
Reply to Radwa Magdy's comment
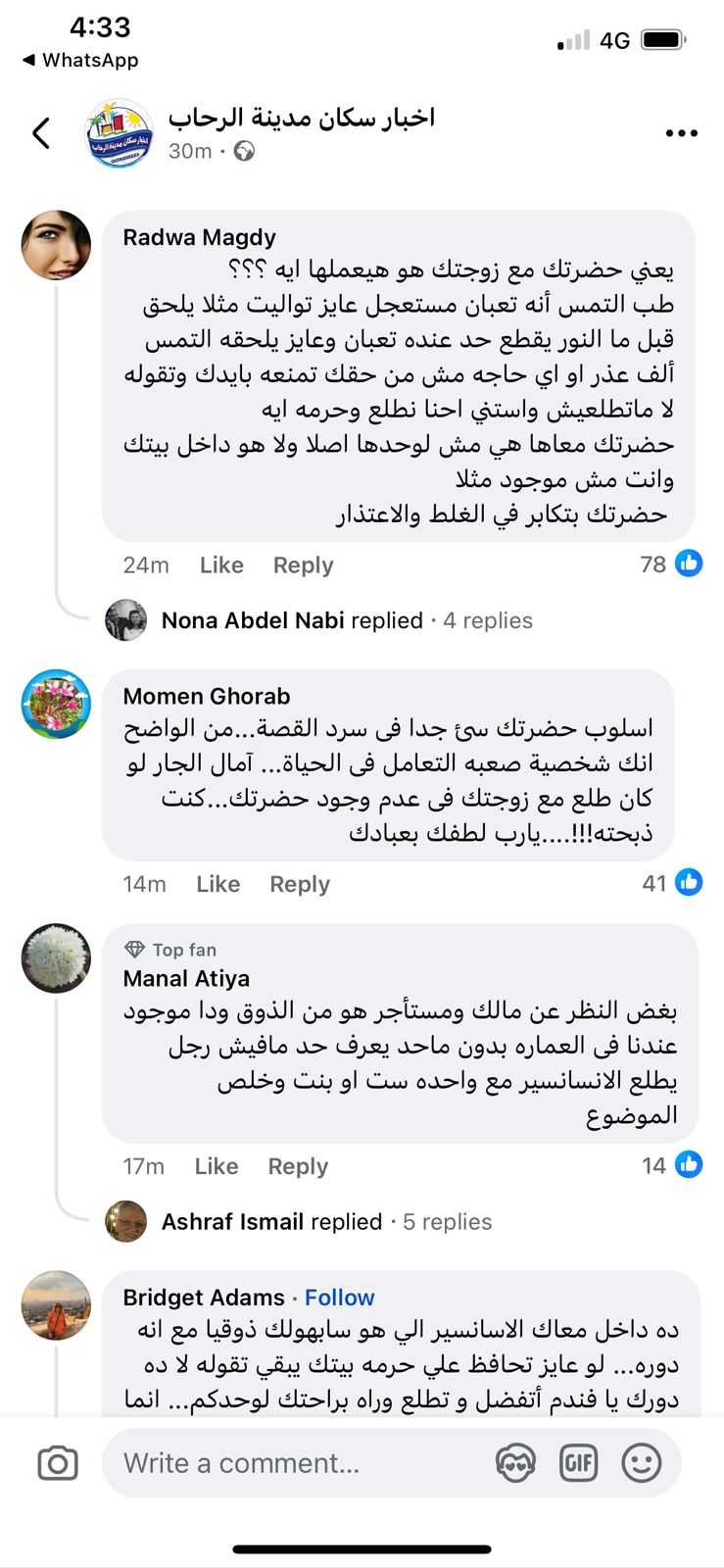pyautogui.click(x=303, y=565)
